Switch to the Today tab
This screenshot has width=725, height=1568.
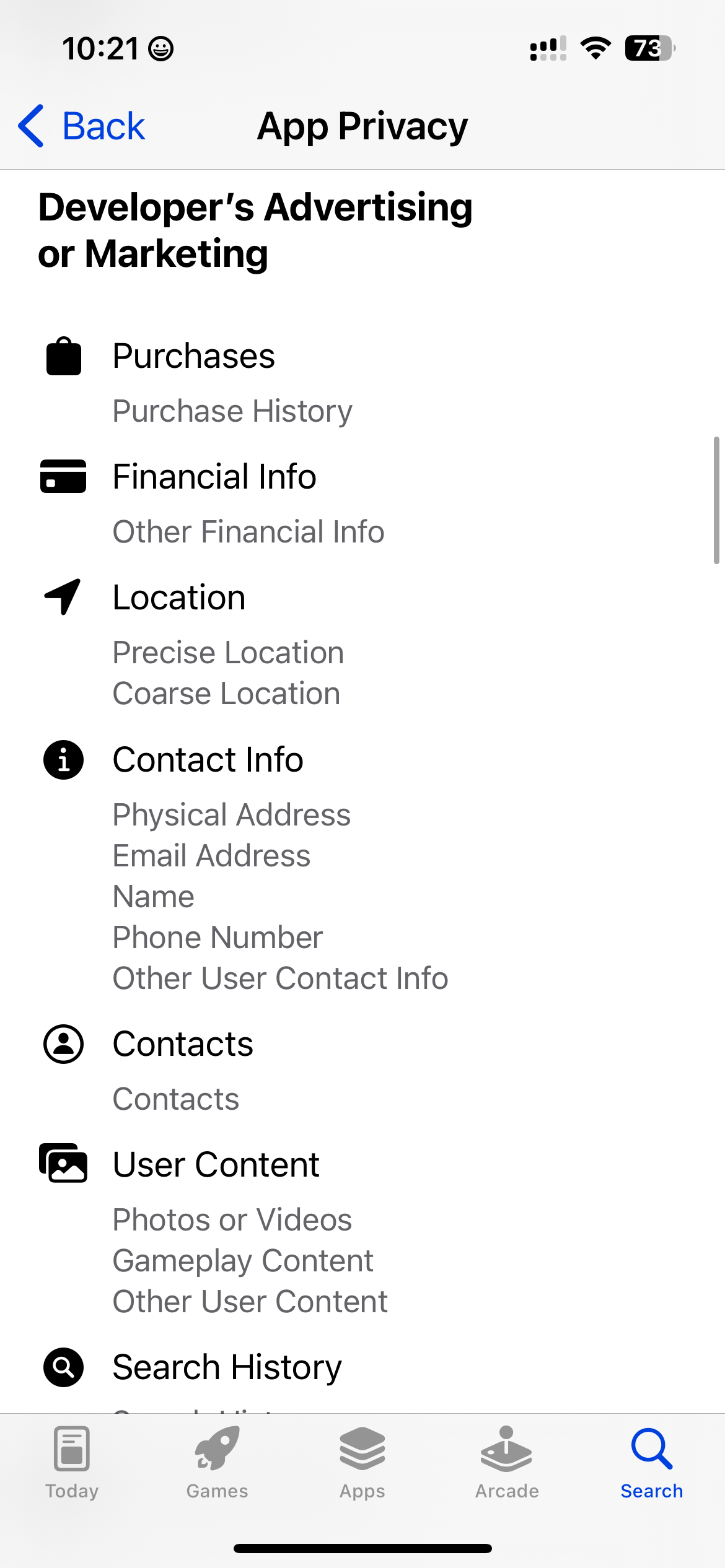point(72,1463)
